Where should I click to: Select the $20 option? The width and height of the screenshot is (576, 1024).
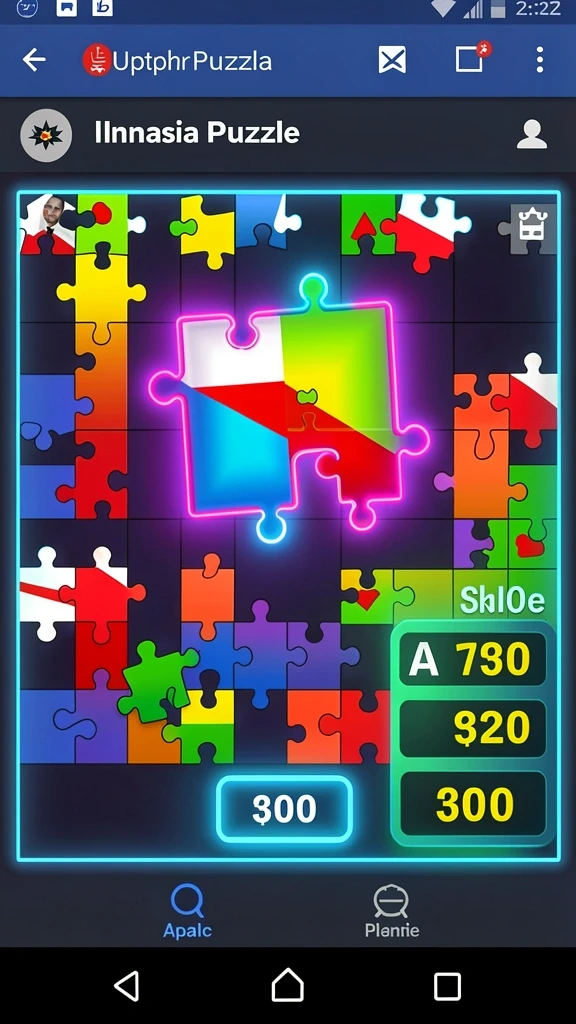point(473,729)
